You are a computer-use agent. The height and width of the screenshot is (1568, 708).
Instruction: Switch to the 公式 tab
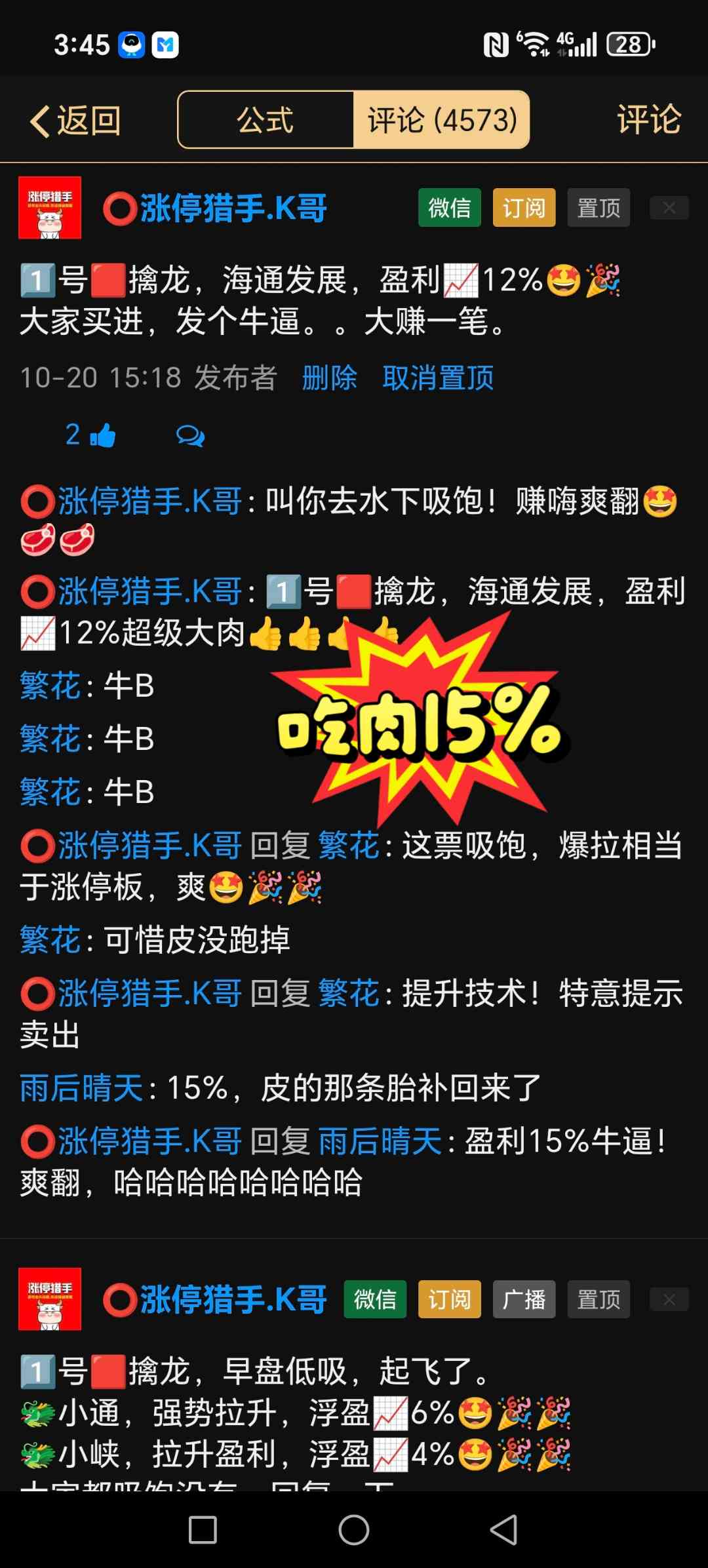pos(265,120)
